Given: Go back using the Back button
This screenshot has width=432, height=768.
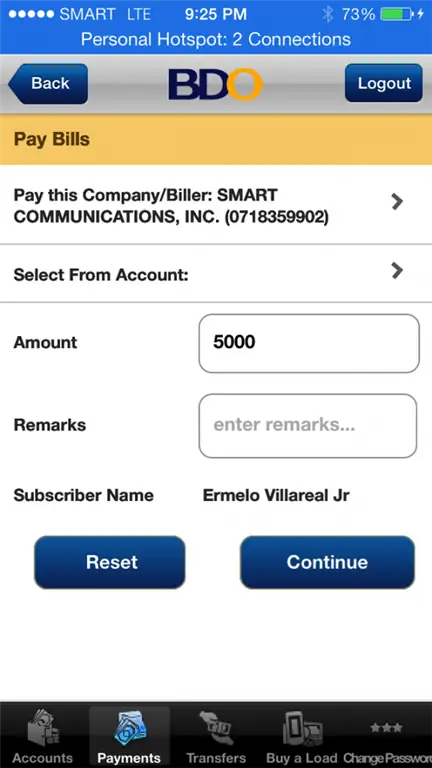Looking at the screenshot, I should (x=48, y=83).
